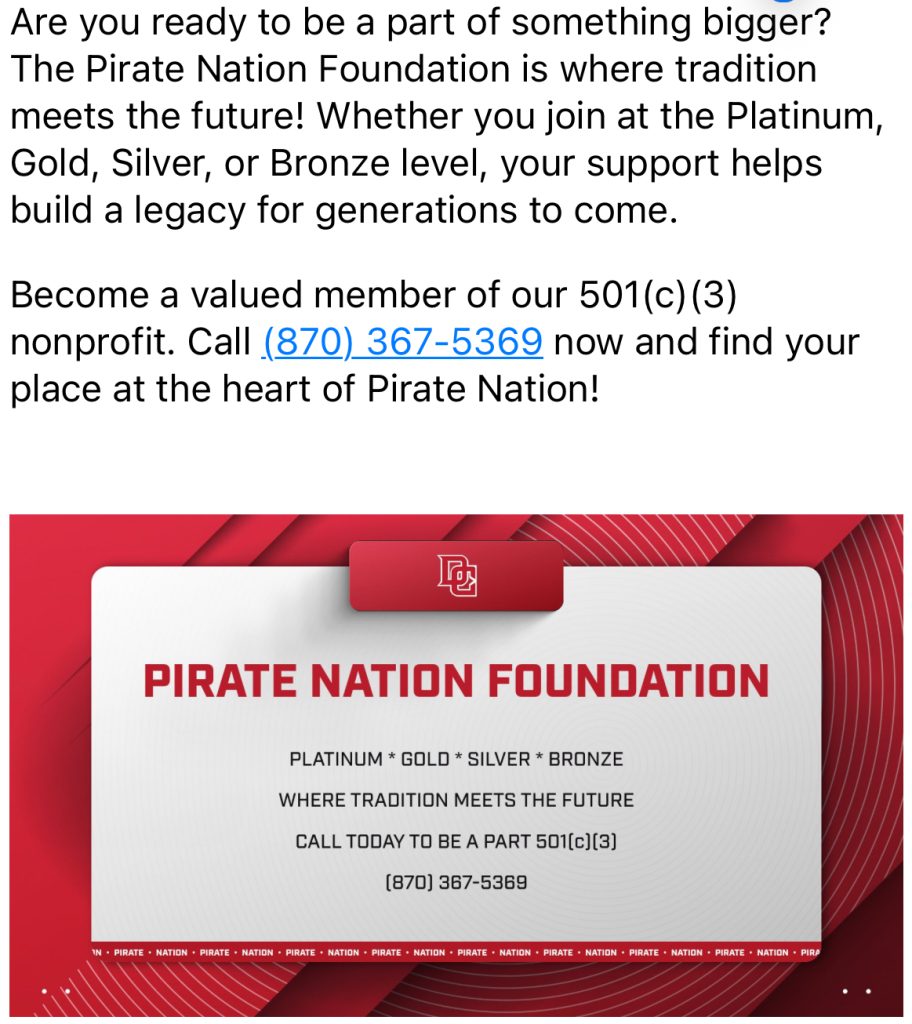
Task: Call the (870) 367-5369 phone link
Action: point(402,342)
